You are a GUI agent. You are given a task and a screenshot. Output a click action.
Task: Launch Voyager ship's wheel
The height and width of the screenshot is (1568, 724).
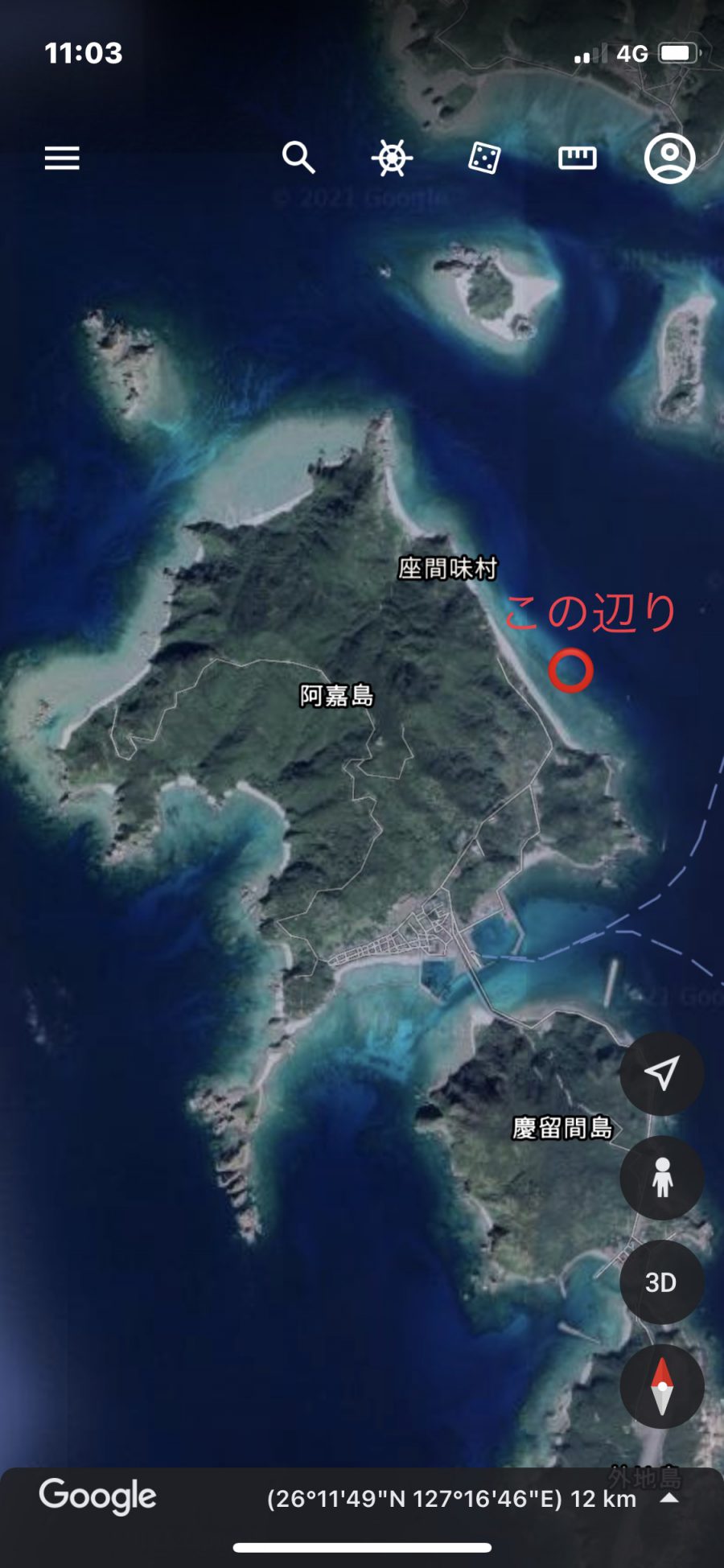(x=392, y=158)
